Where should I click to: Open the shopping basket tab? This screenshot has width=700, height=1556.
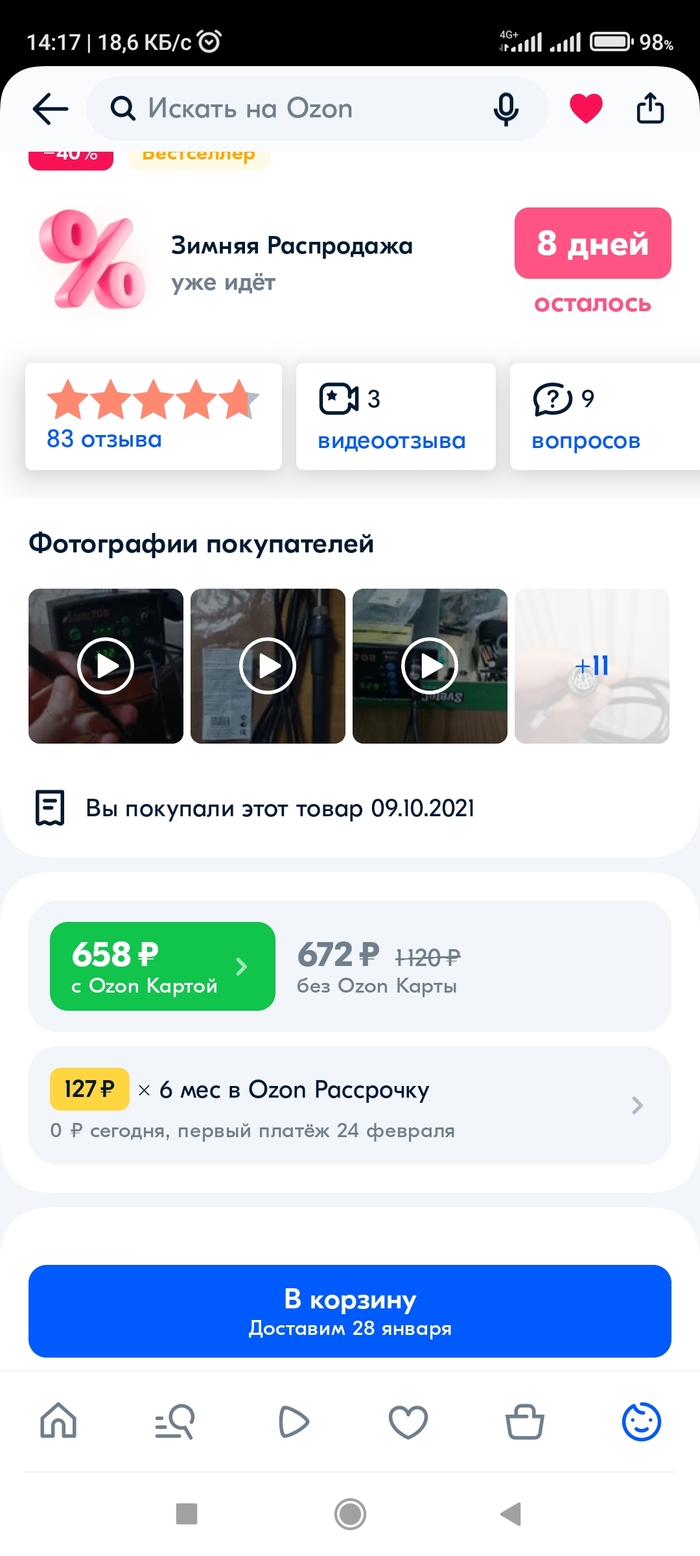525,1421
